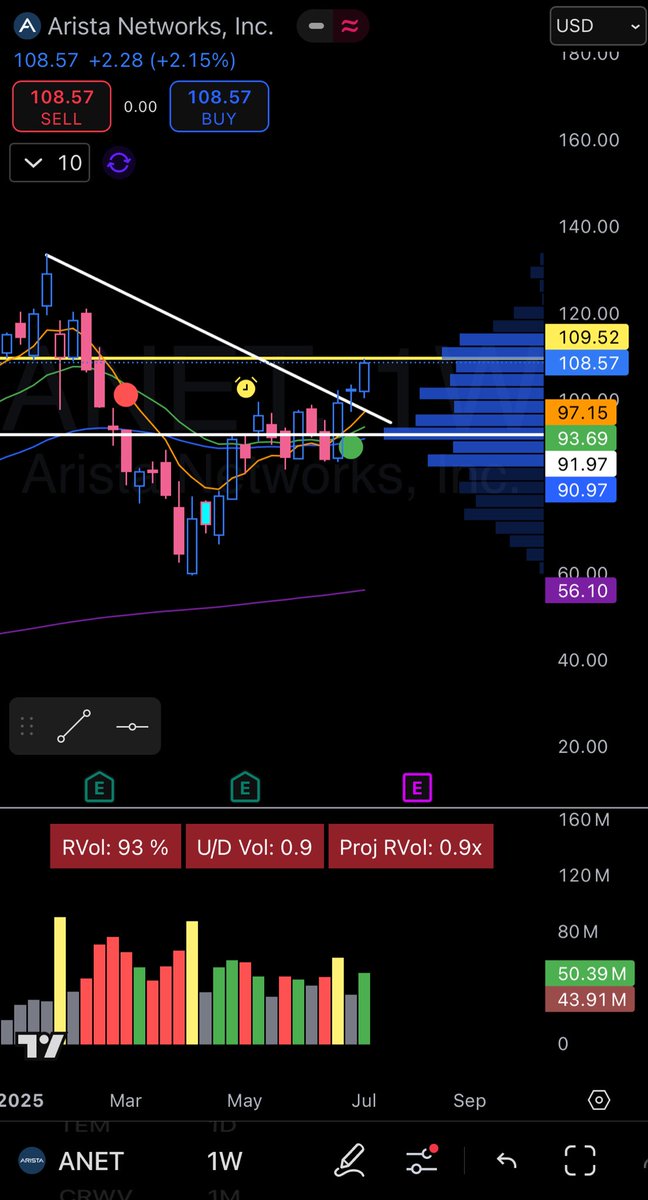Tap the red SELL 108.57 button
Viewport: 648px width, 1200px height.
click(x=62, y=106)
